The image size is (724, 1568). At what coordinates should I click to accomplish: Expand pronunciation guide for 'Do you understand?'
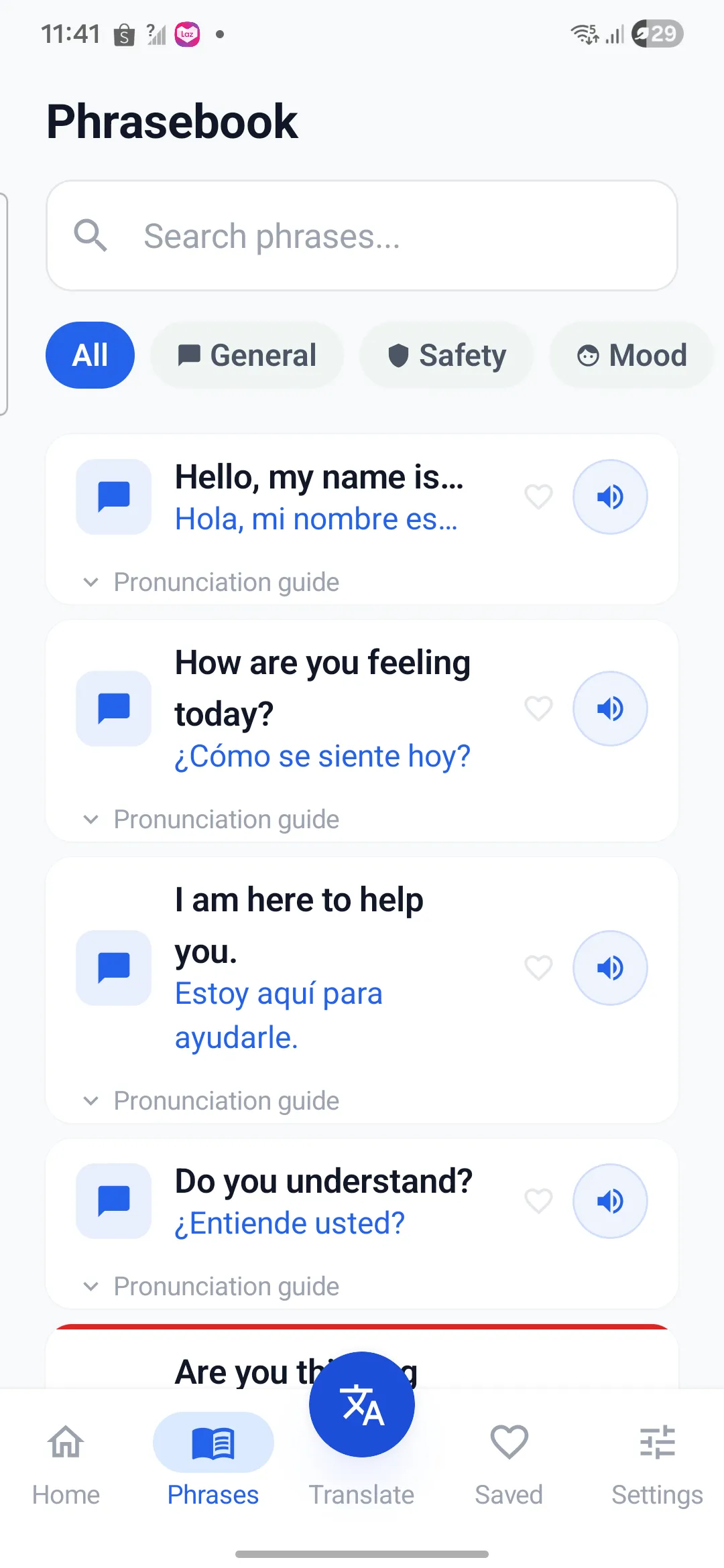(213, 1285)
